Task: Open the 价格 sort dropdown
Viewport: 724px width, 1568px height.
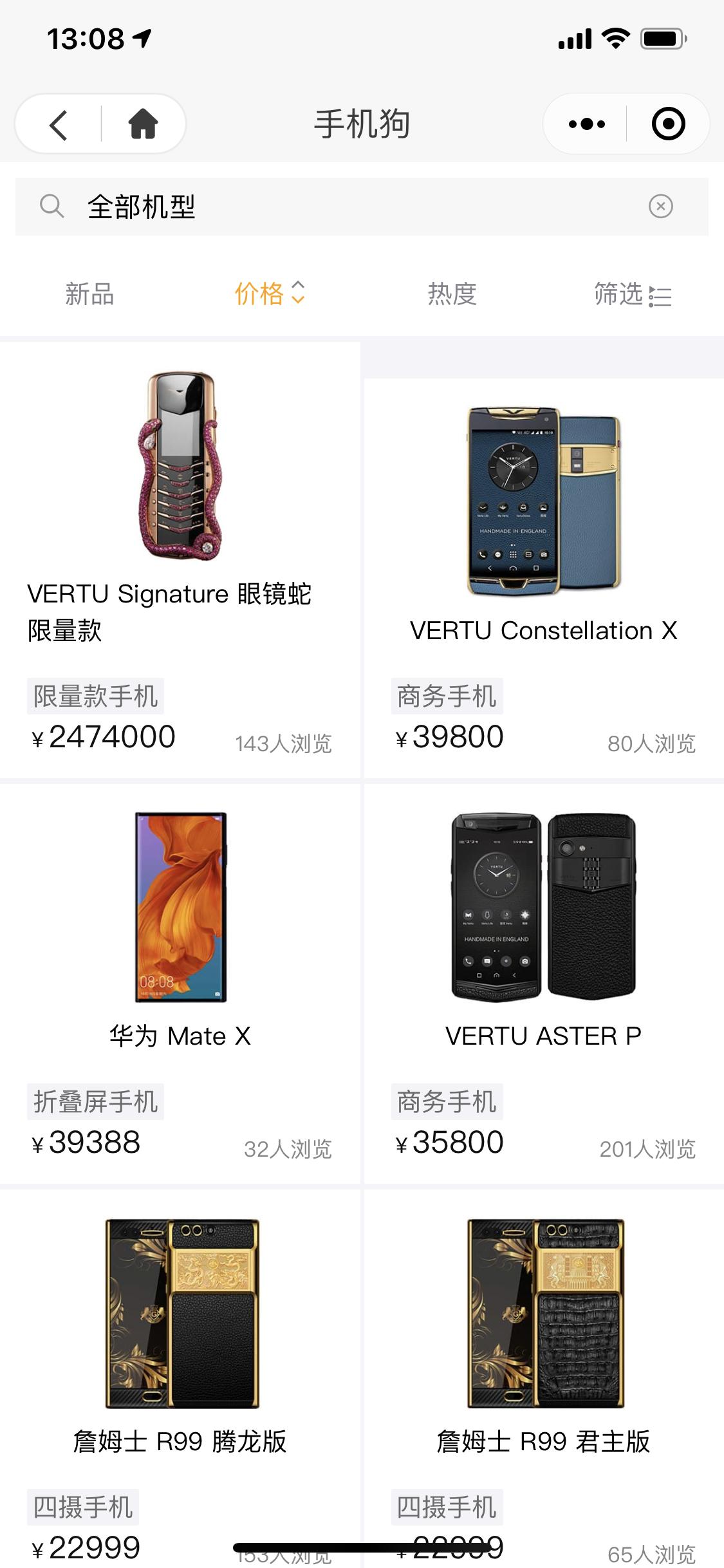Action: 270,295
